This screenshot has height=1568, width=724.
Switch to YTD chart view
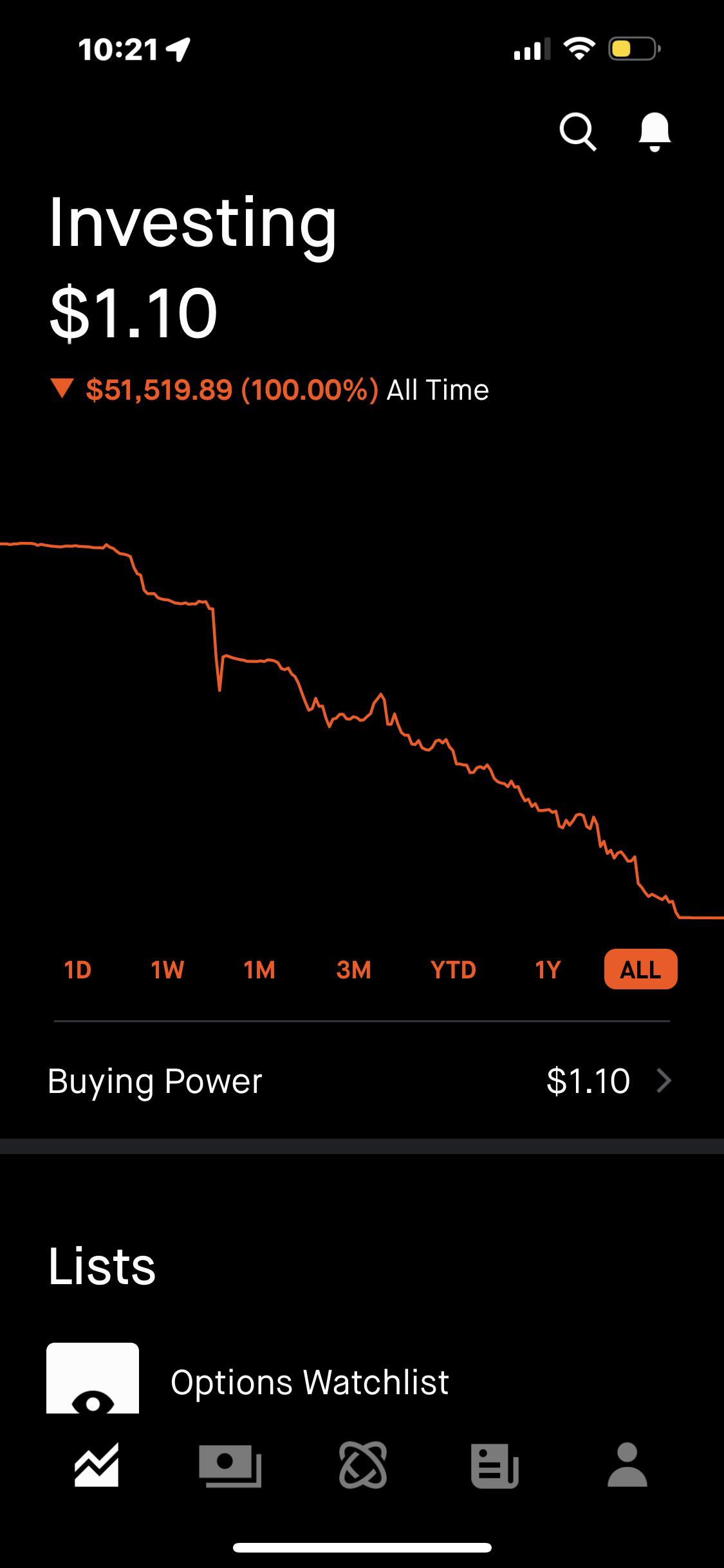[453, 969]
